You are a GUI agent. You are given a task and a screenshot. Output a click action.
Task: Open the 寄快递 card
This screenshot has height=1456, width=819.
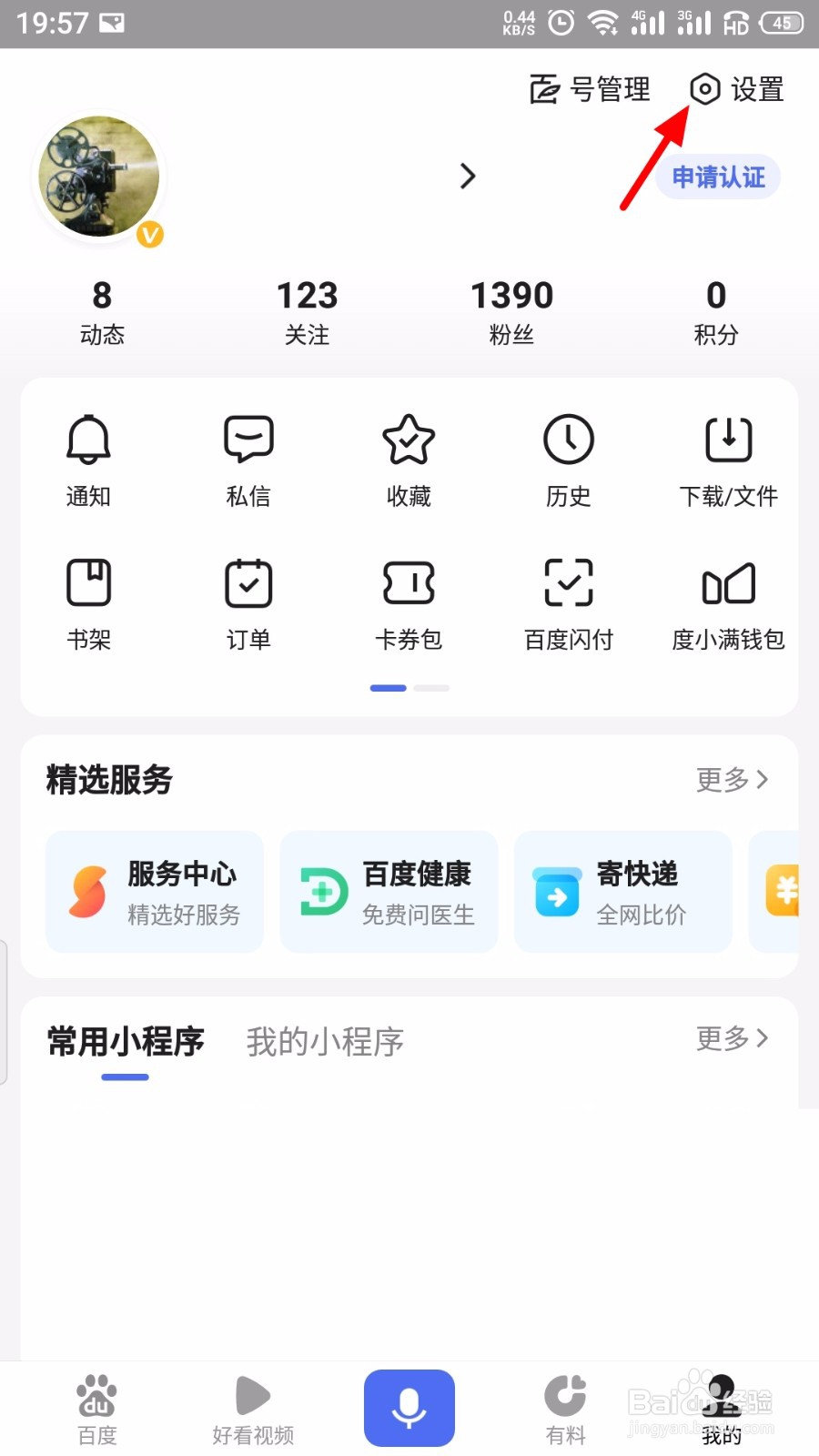(x=623, y=892)
